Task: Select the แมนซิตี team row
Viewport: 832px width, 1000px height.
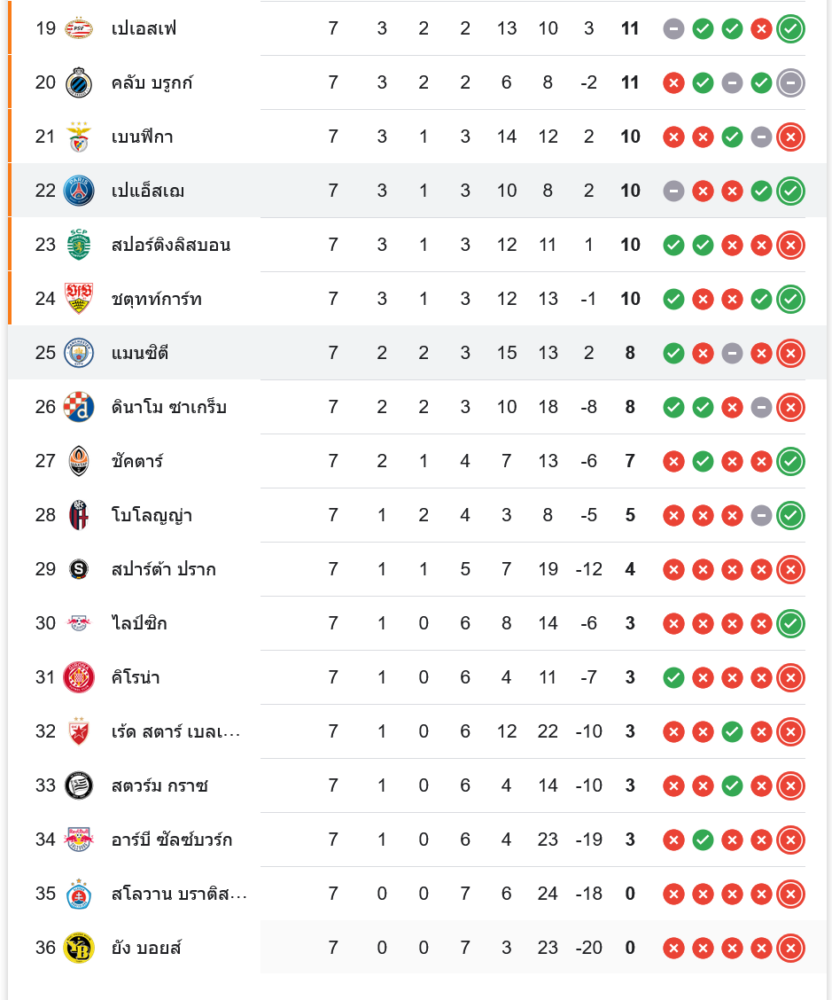Action: (140, 352)
